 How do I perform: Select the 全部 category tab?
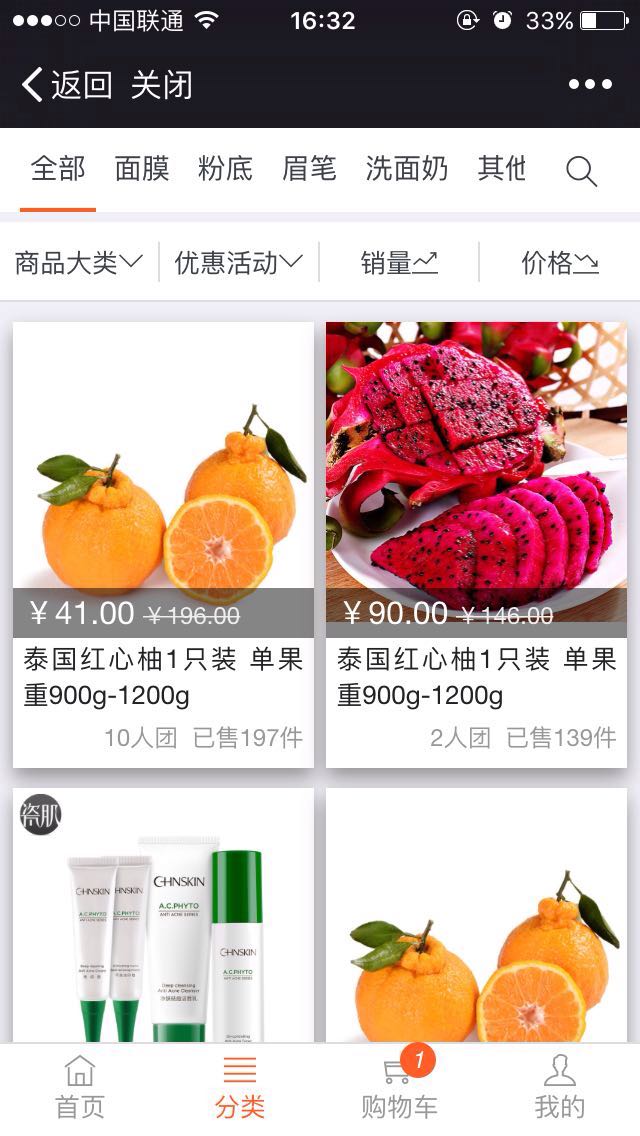(58, 169)
